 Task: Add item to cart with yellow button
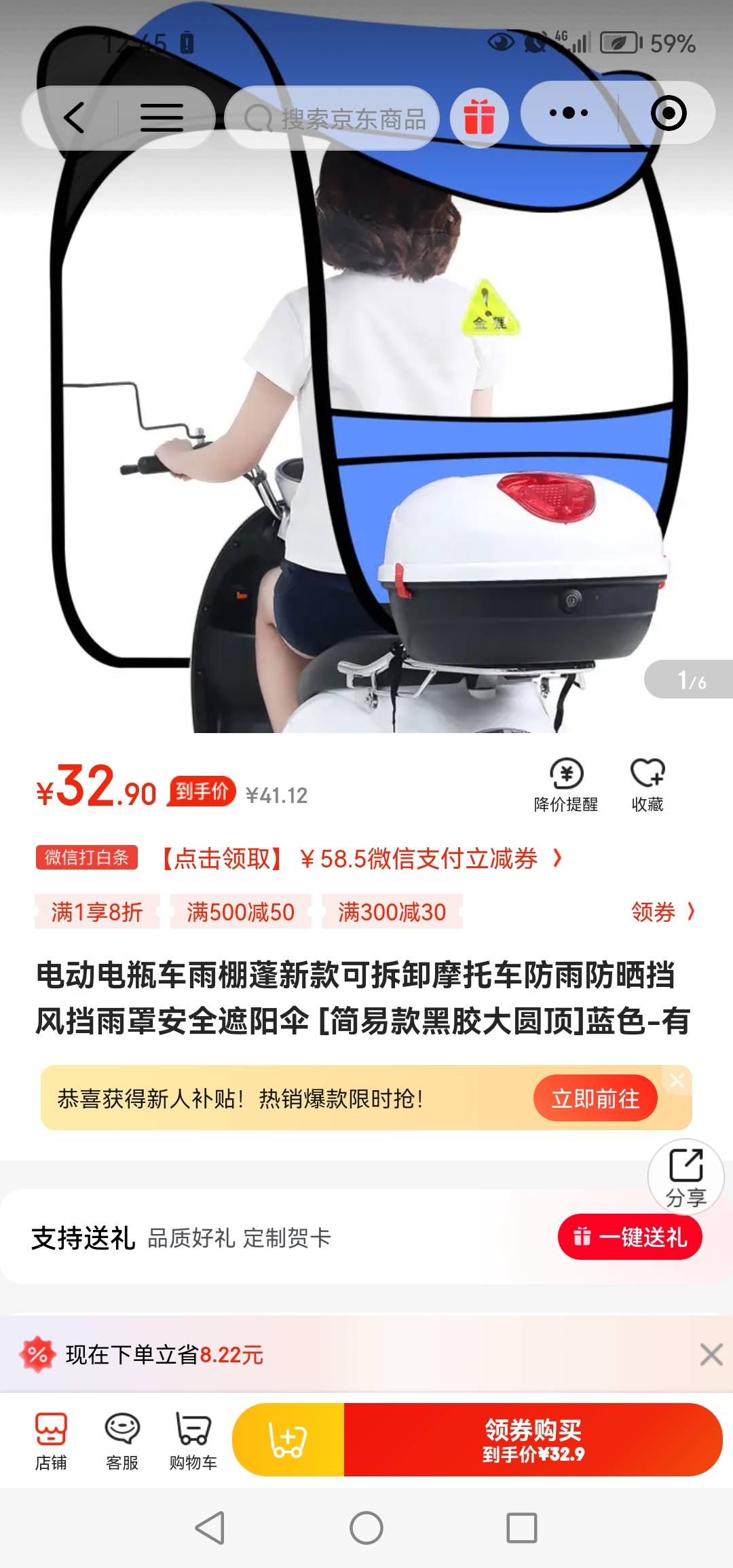[x=288, y=1440]
